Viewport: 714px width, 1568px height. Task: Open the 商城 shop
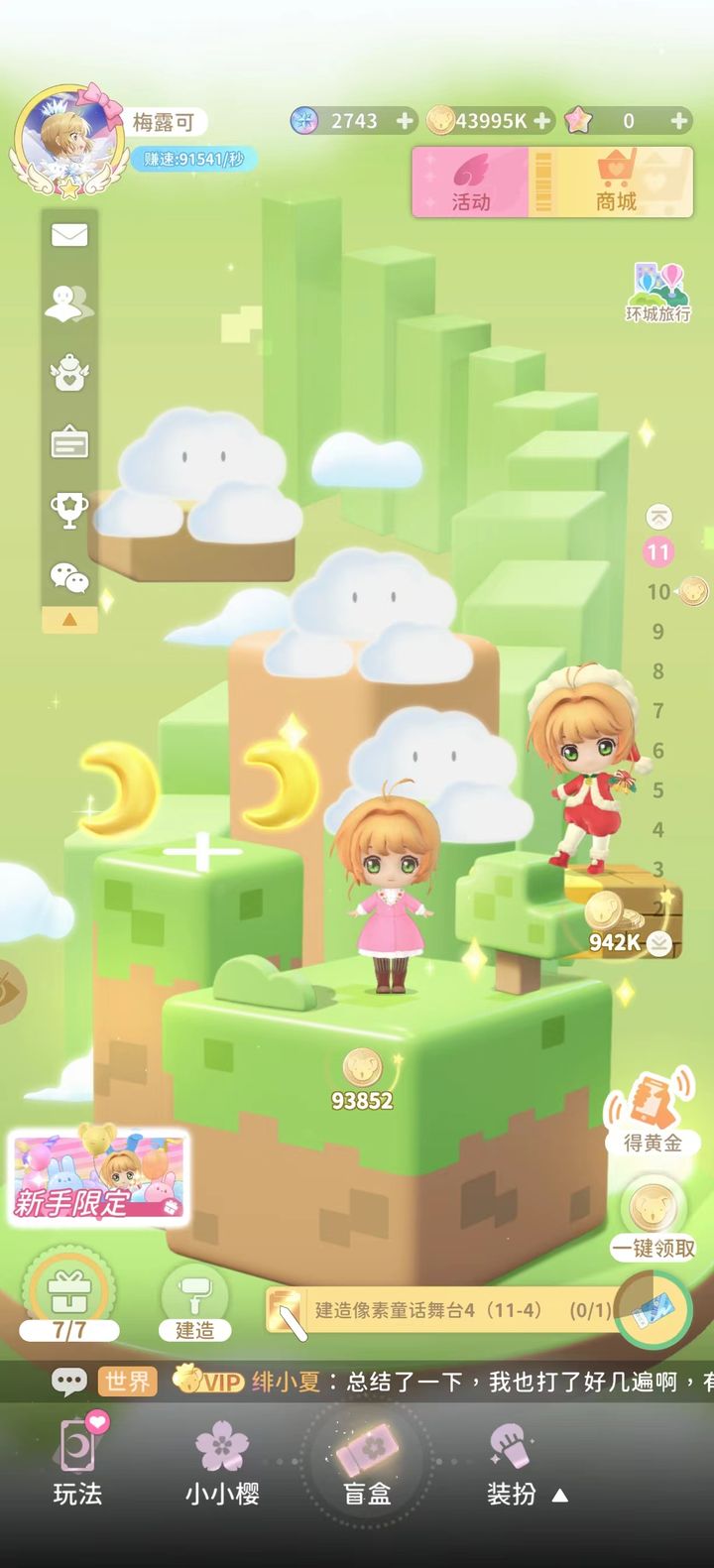point(617,182)
